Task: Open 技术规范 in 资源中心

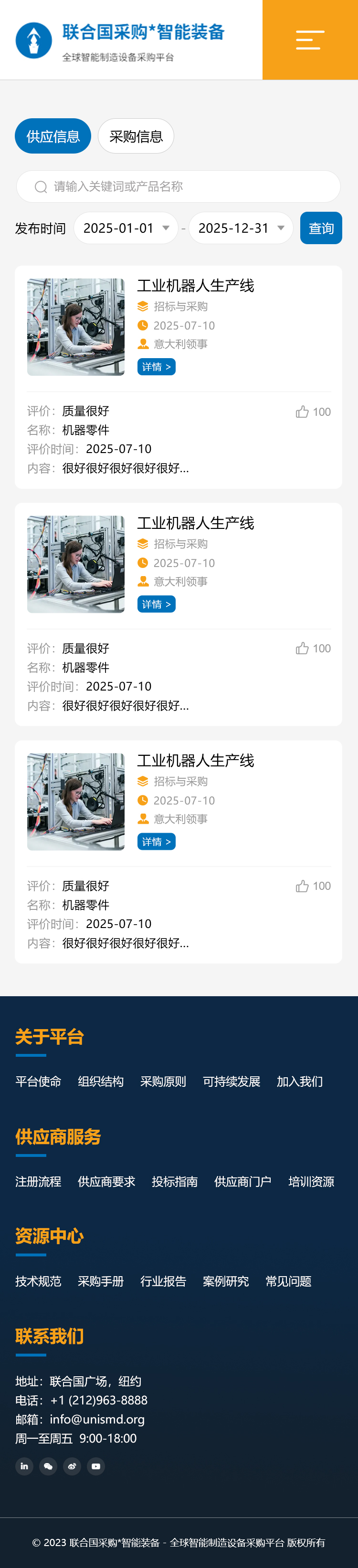Action: pos(38,1281)
